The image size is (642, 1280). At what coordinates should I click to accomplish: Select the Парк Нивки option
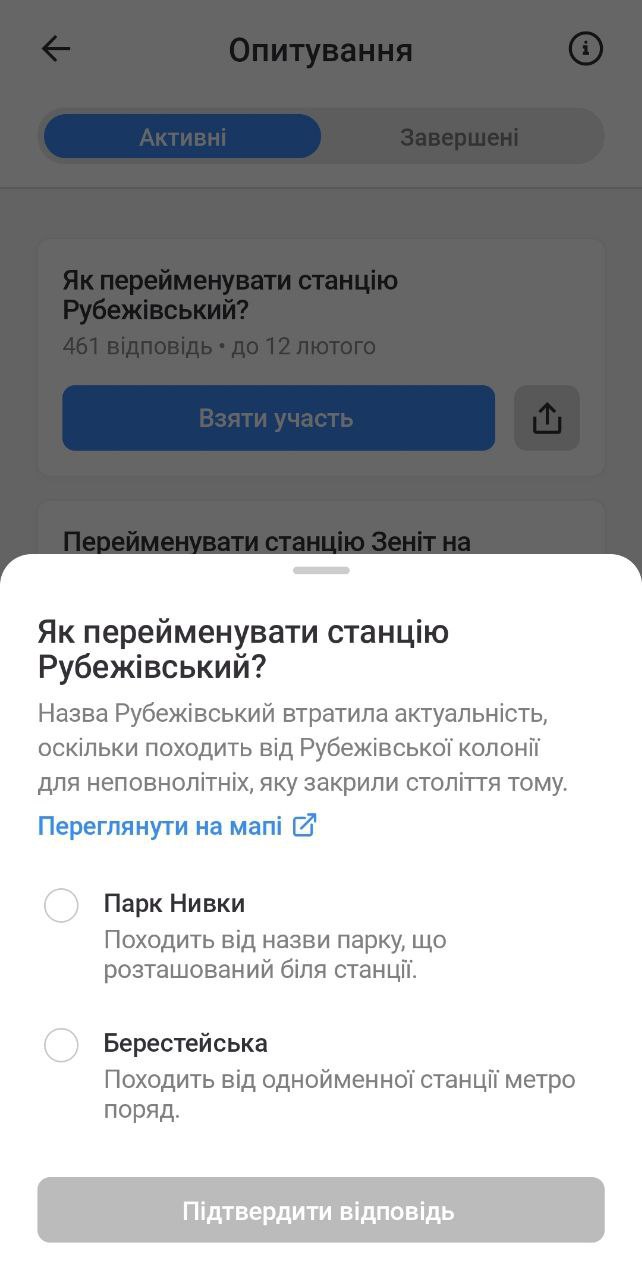click(61, 906)
